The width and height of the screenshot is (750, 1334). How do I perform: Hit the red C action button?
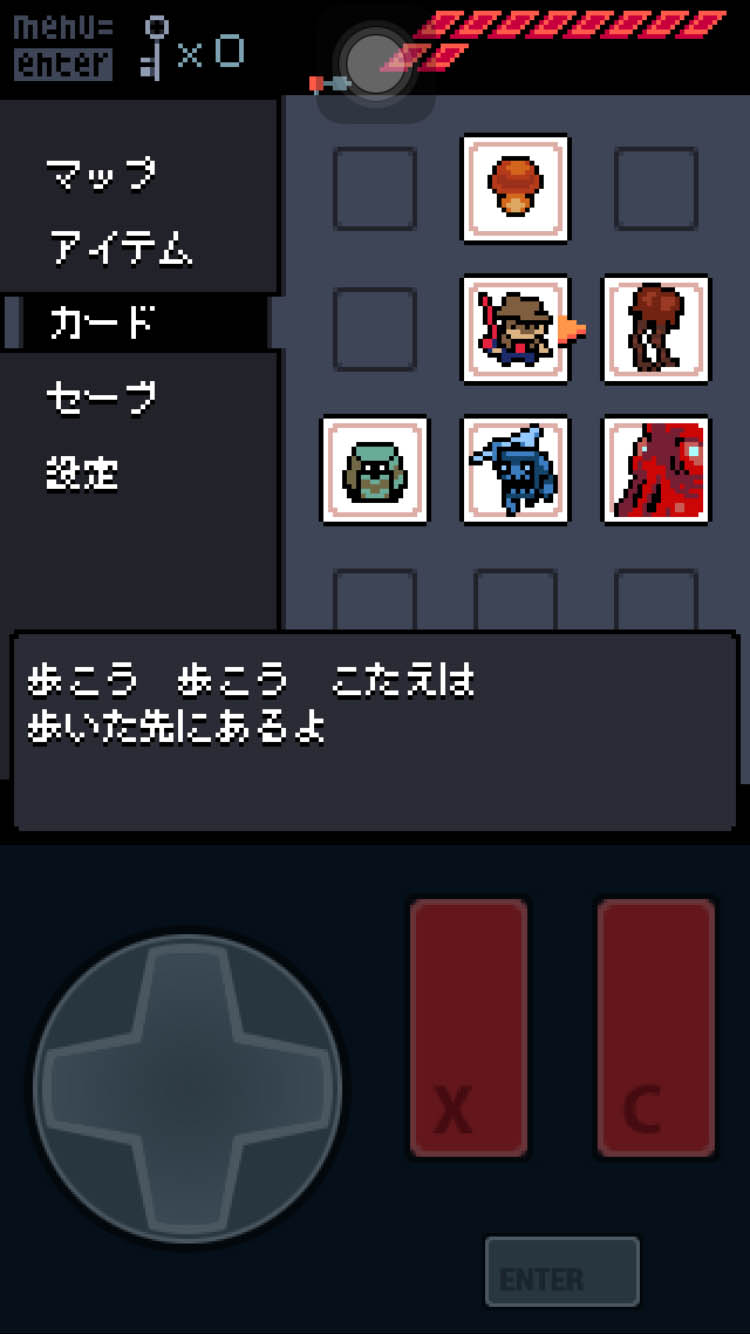[656, 1028]
